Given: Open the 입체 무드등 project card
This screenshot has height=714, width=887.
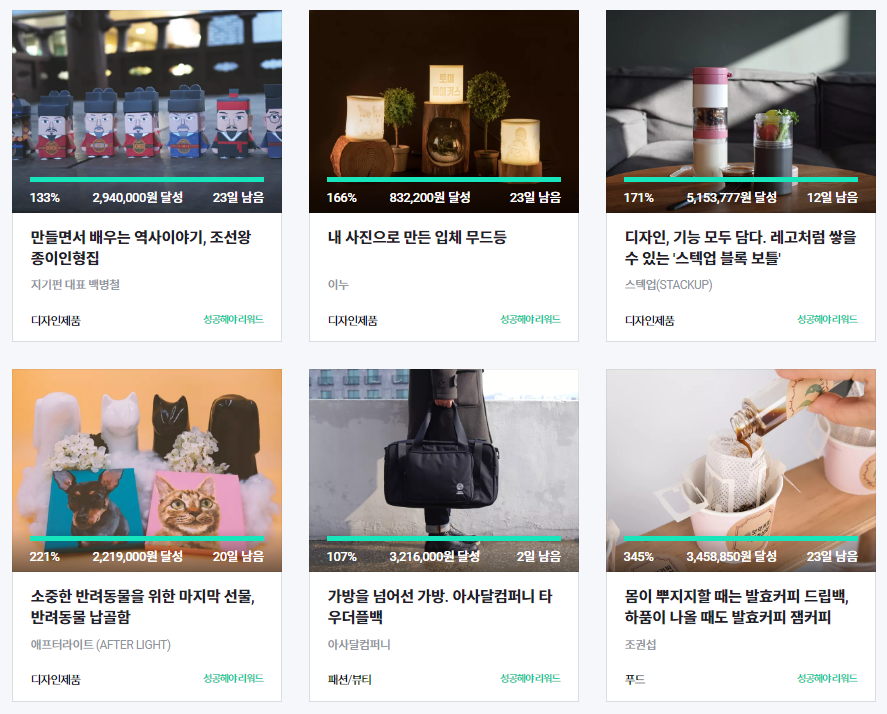Looking at the screenshot, I should point(417,238).
